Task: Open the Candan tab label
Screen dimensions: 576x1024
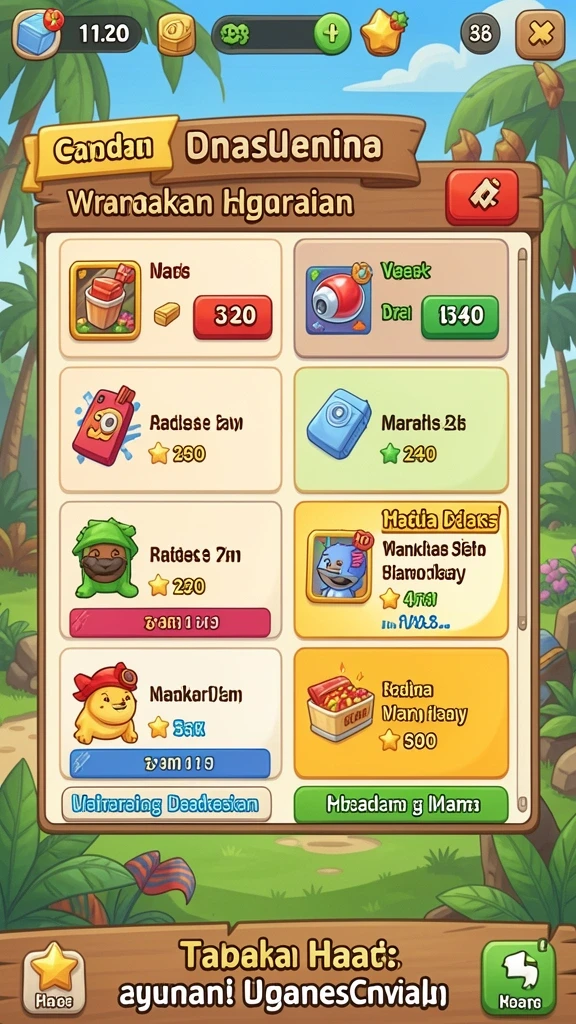Action: click(x=104, y=150)
